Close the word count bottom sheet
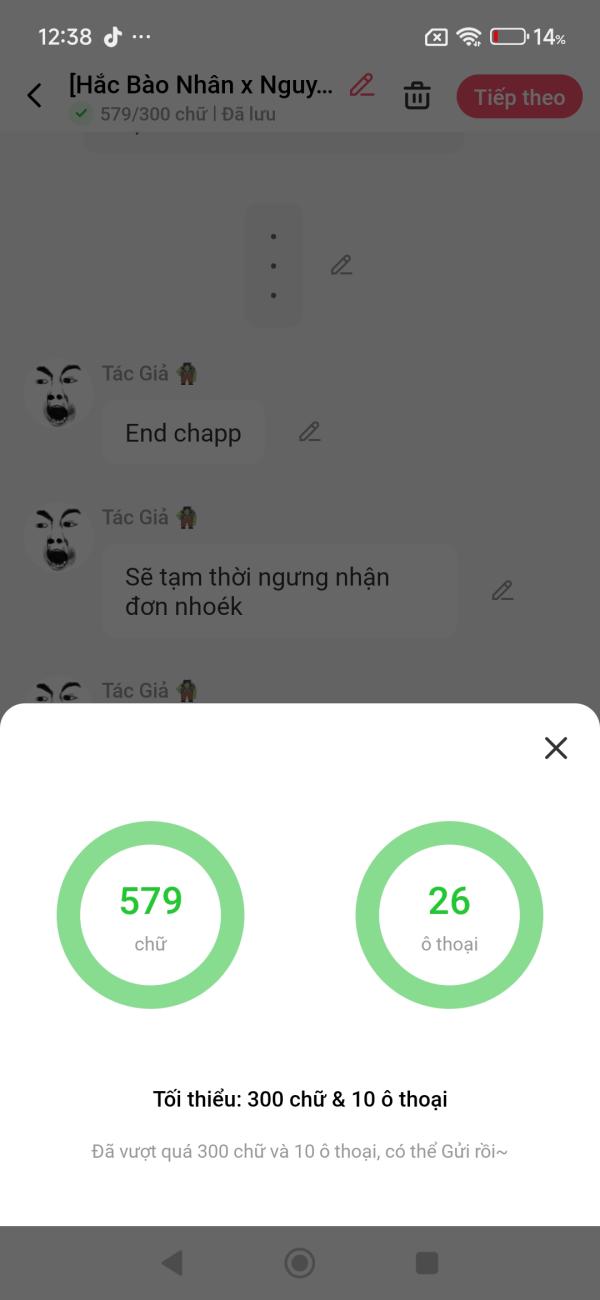This screenshot has width=600, height=1300. [x=556, y=748]
